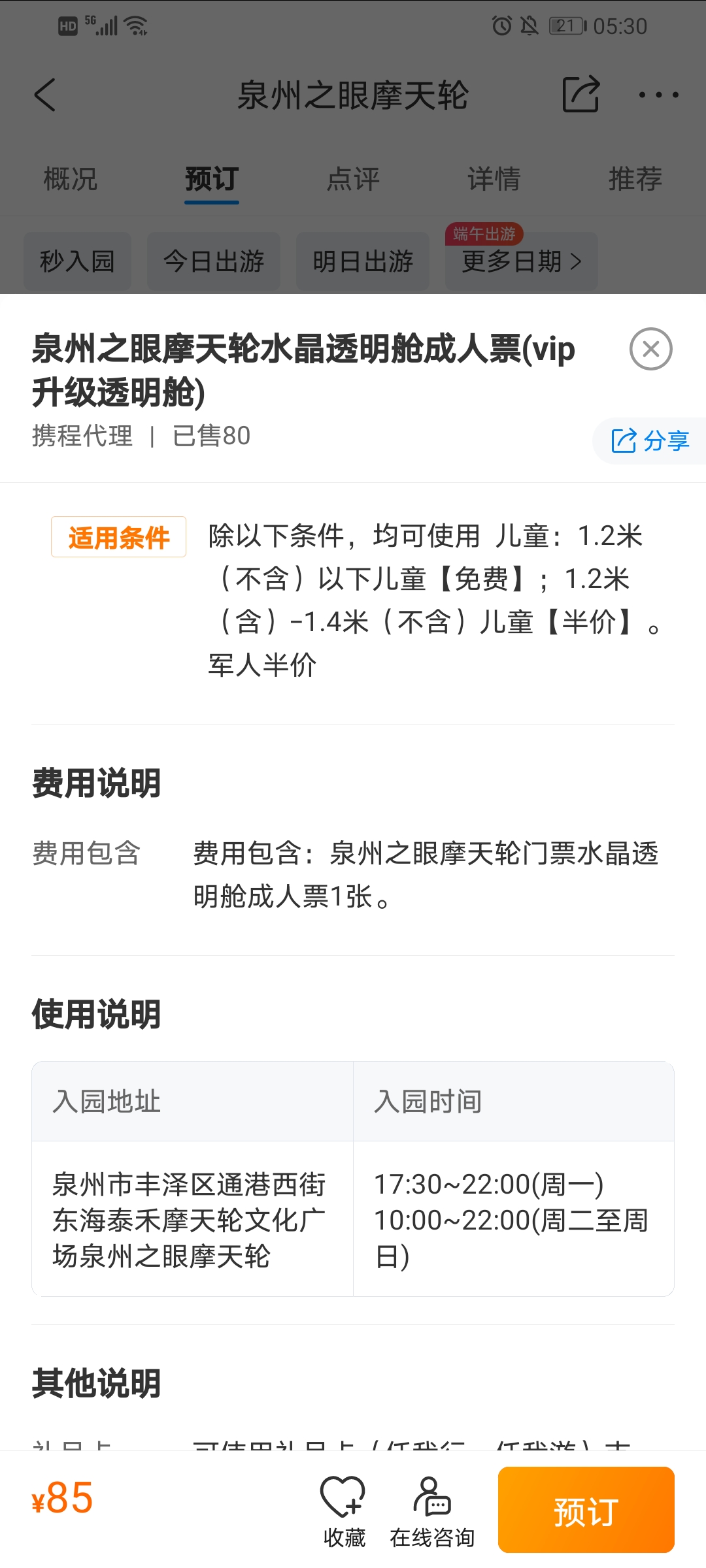
Task: Tap the share icon in the top bar
Action: [x=580, y=95]
